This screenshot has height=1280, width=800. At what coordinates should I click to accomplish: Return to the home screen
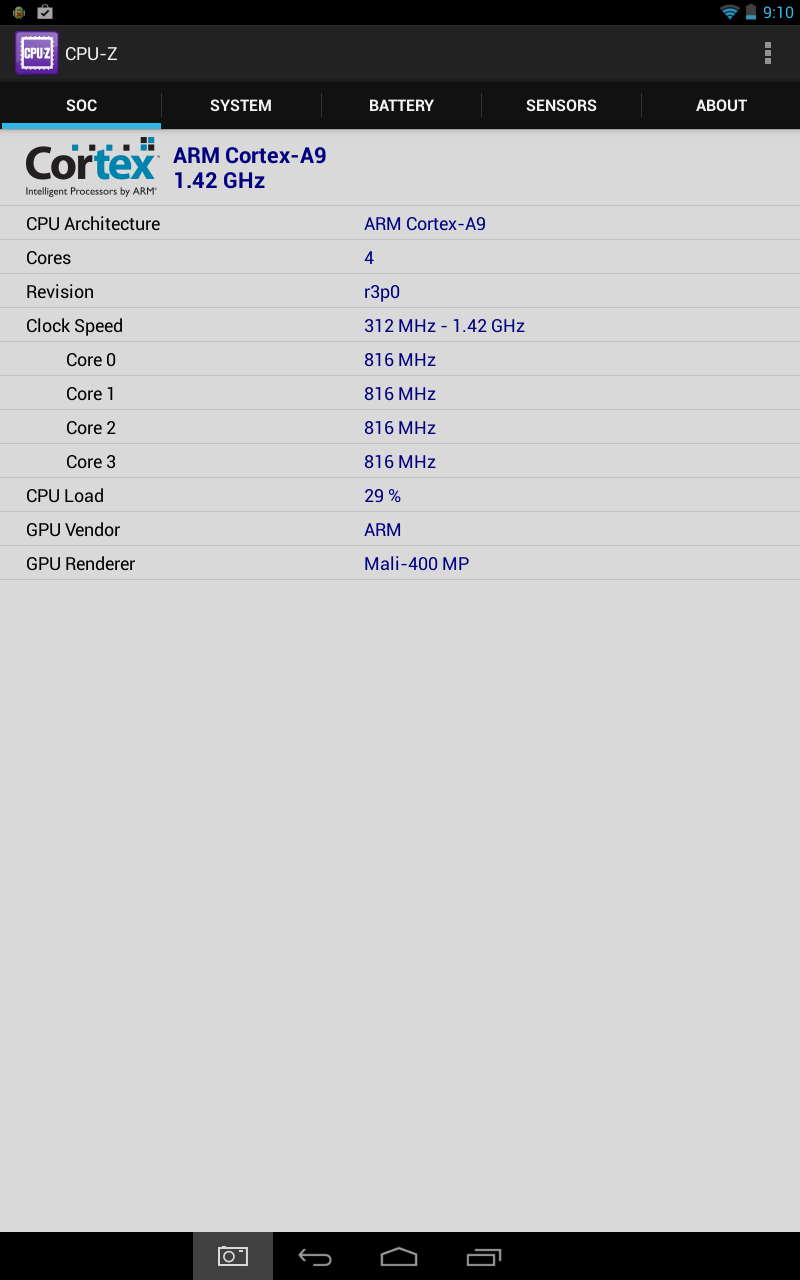pos(399,1257)
